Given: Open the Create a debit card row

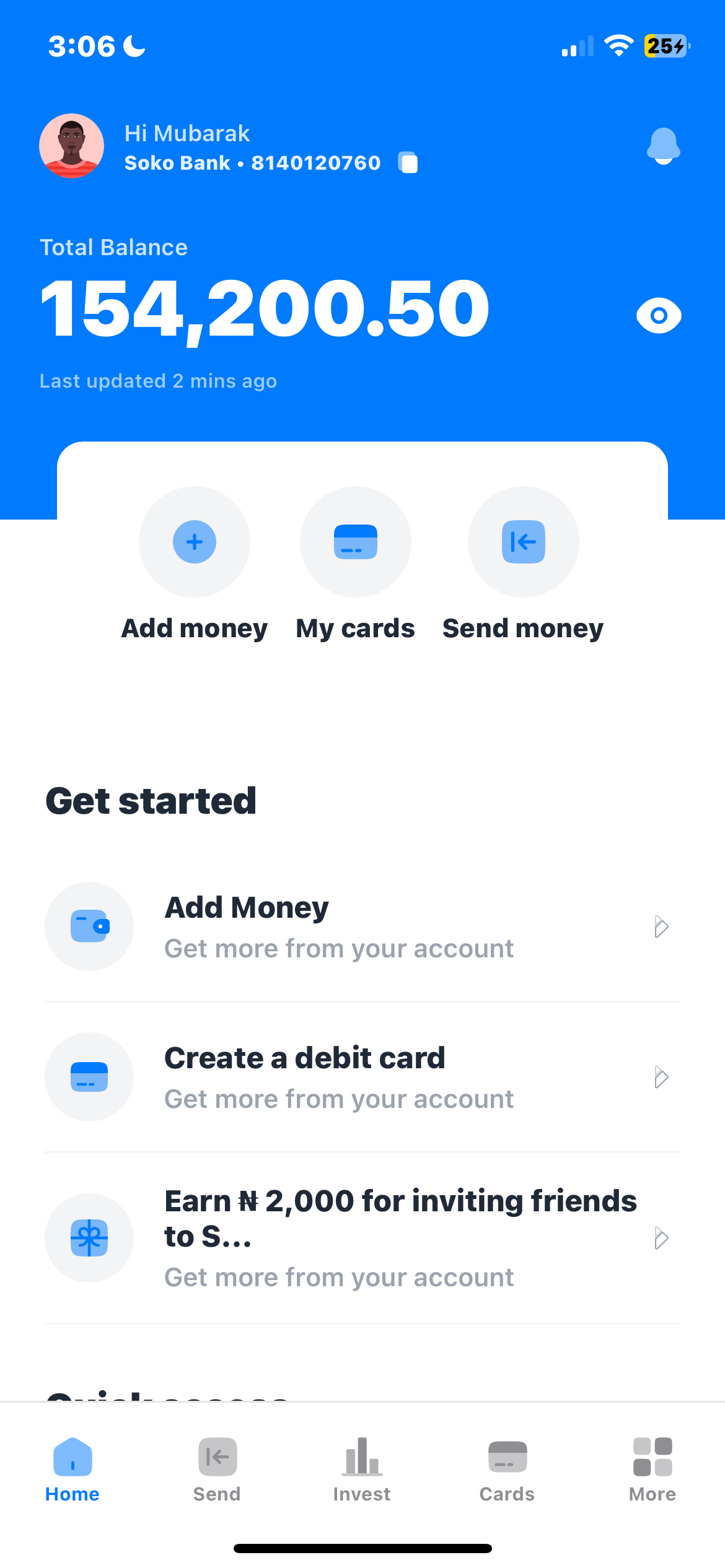Looking at the screenshot, I should point(362,1077).
